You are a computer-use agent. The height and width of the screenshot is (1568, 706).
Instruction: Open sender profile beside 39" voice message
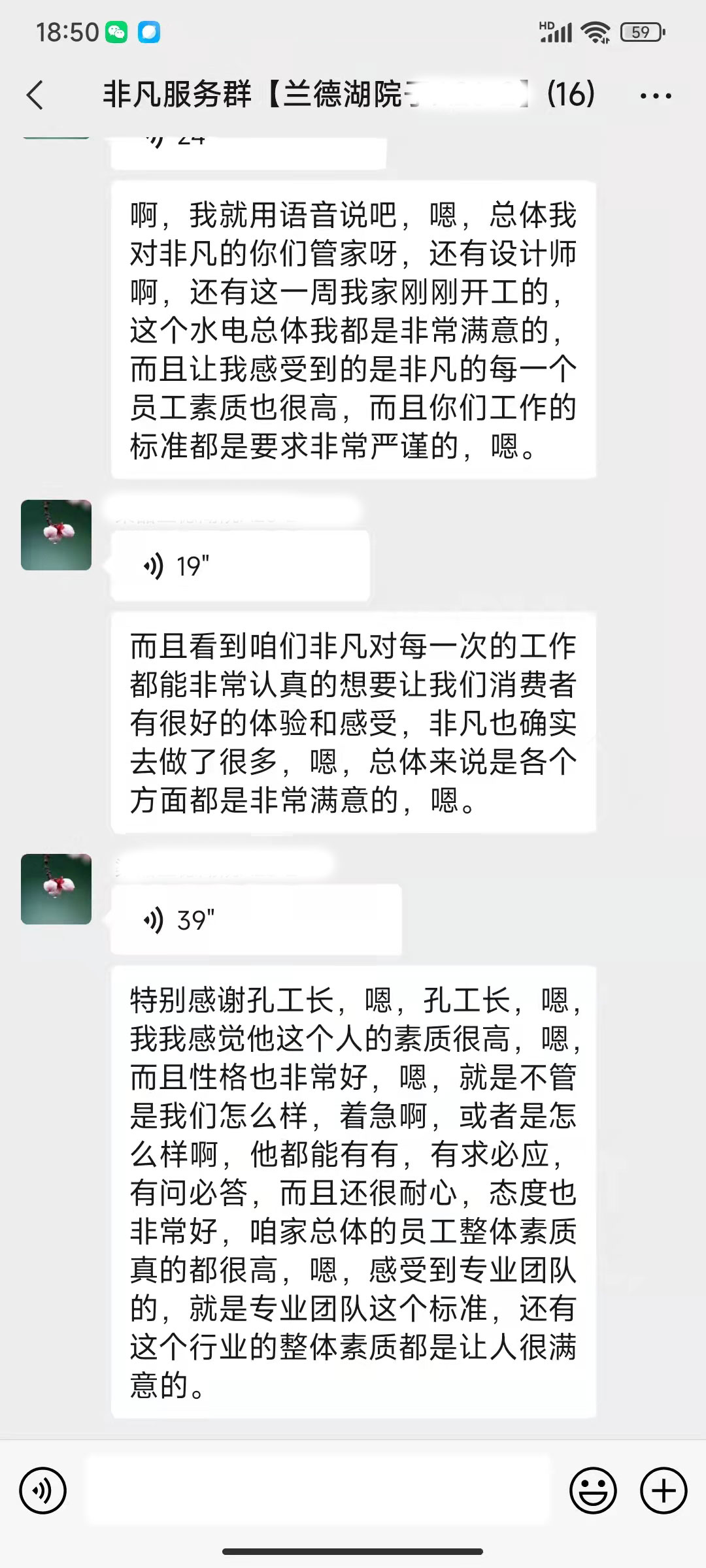[56, 889]
